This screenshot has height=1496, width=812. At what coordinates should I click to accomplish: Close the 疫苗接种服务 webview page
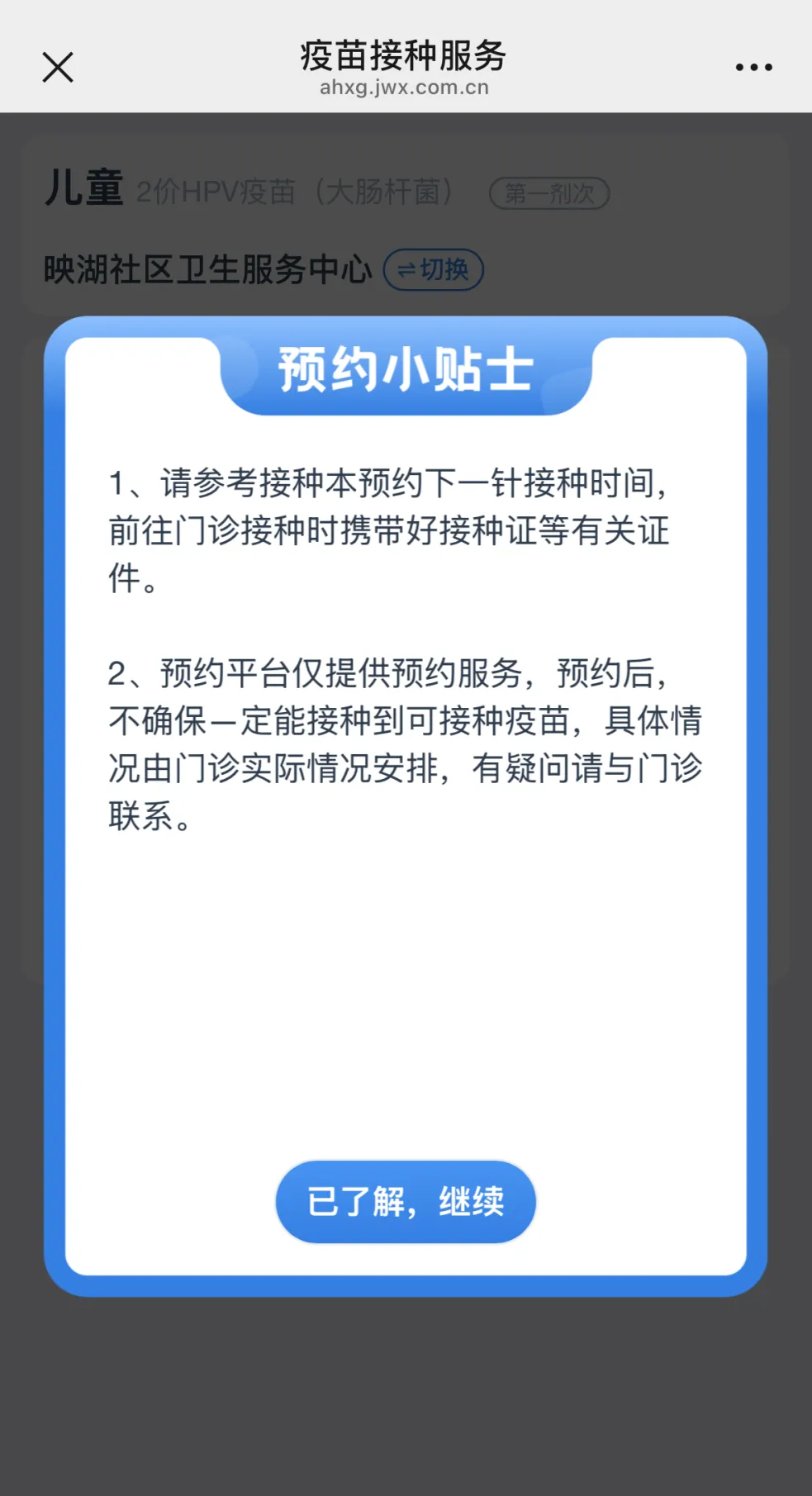[58, 68]
